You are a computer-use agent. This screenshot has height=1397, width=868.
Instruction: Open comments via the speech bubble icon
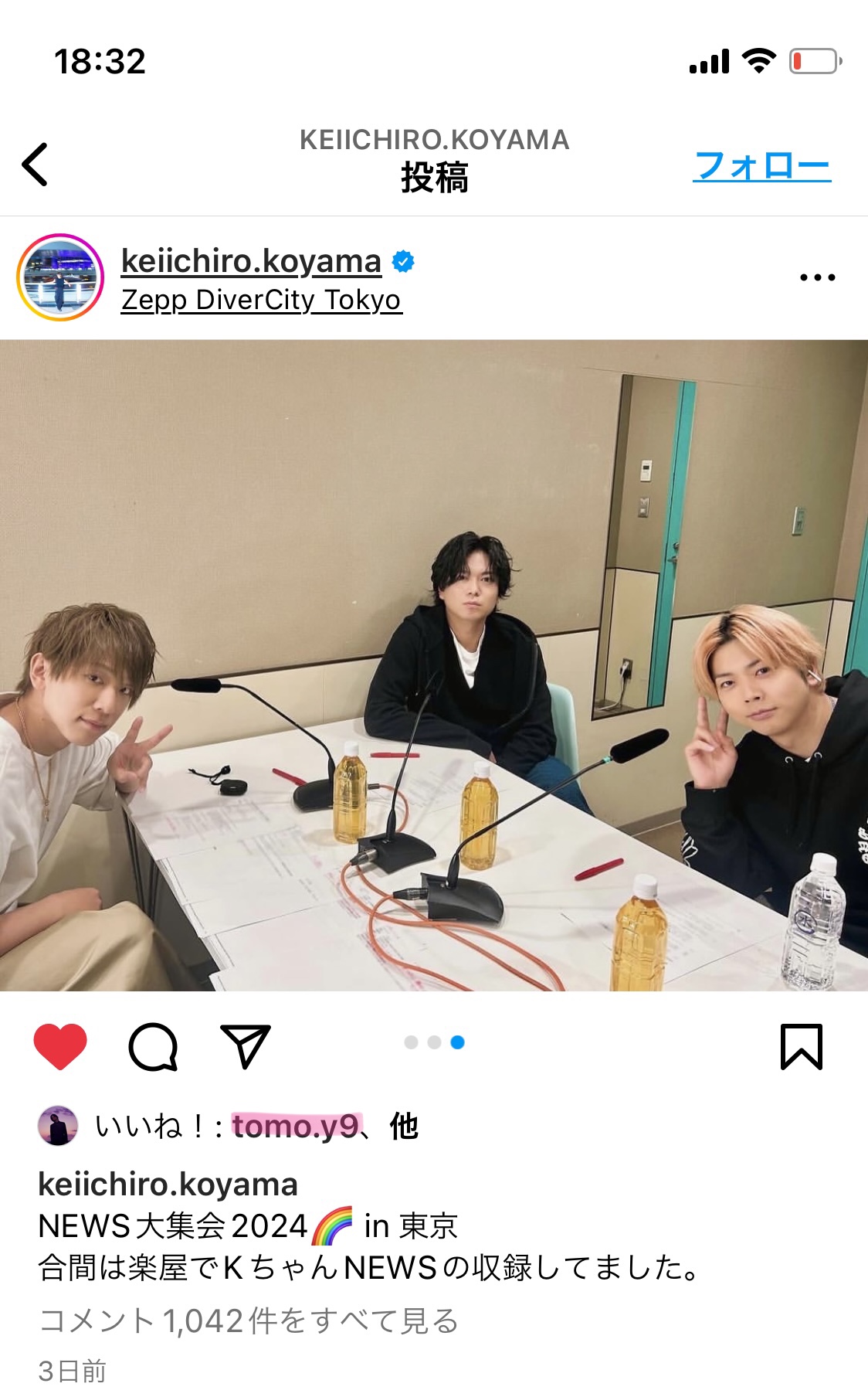153,1047
